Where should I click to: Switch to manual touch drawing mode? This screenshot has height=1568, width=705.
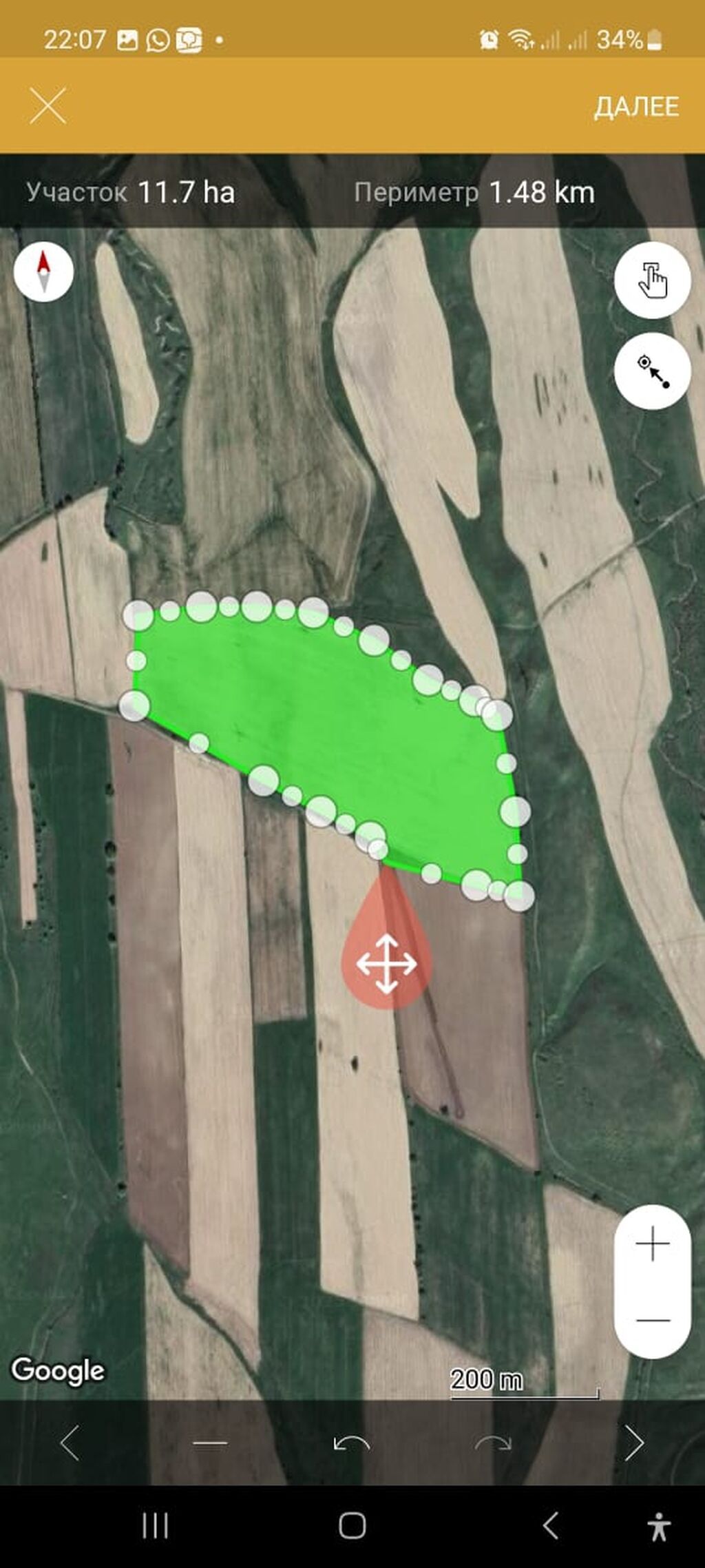click(652, 280)
